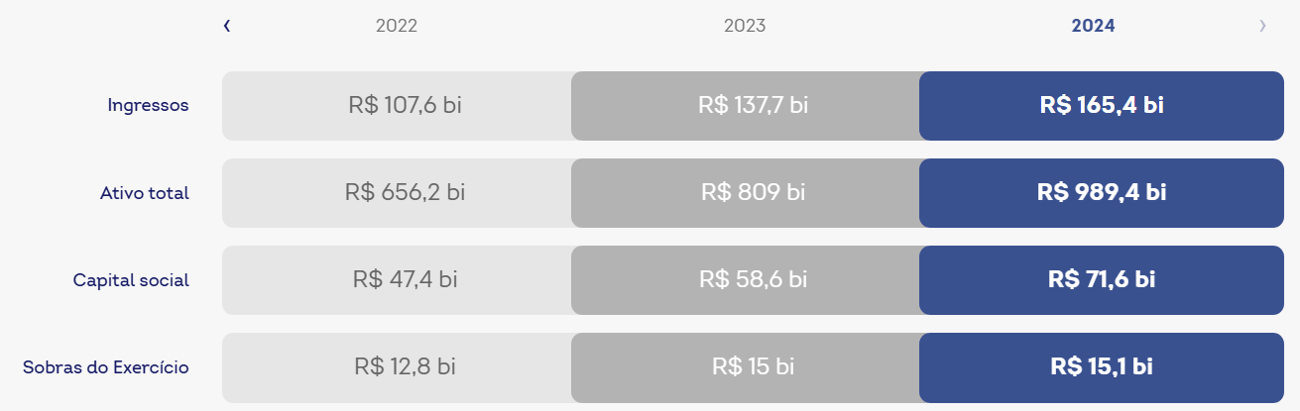
Task: Switch to the 2023 year column
Action: coord(744,26)
